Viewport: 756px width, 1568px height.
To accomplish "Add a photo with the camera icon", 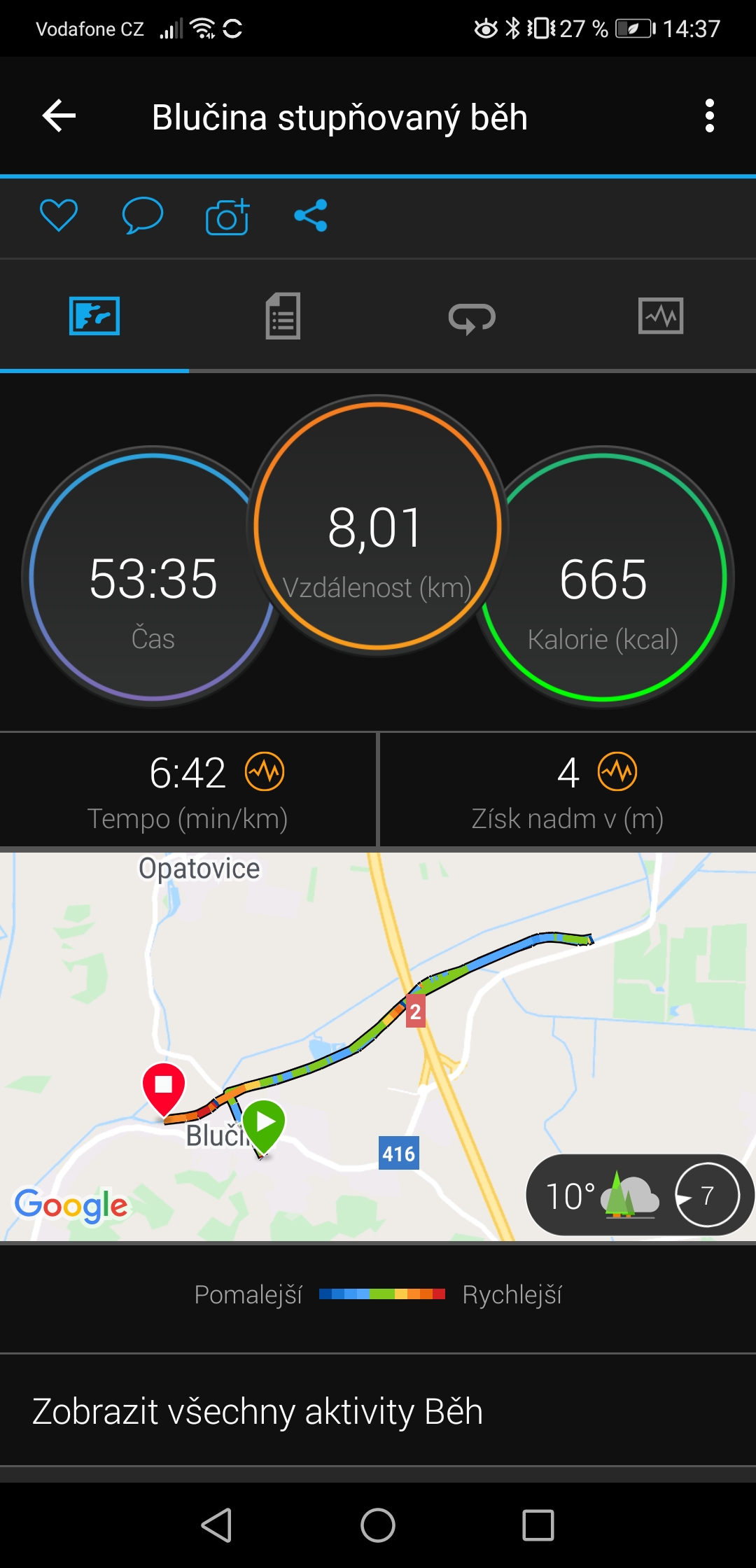I will (x=227, y=217).
